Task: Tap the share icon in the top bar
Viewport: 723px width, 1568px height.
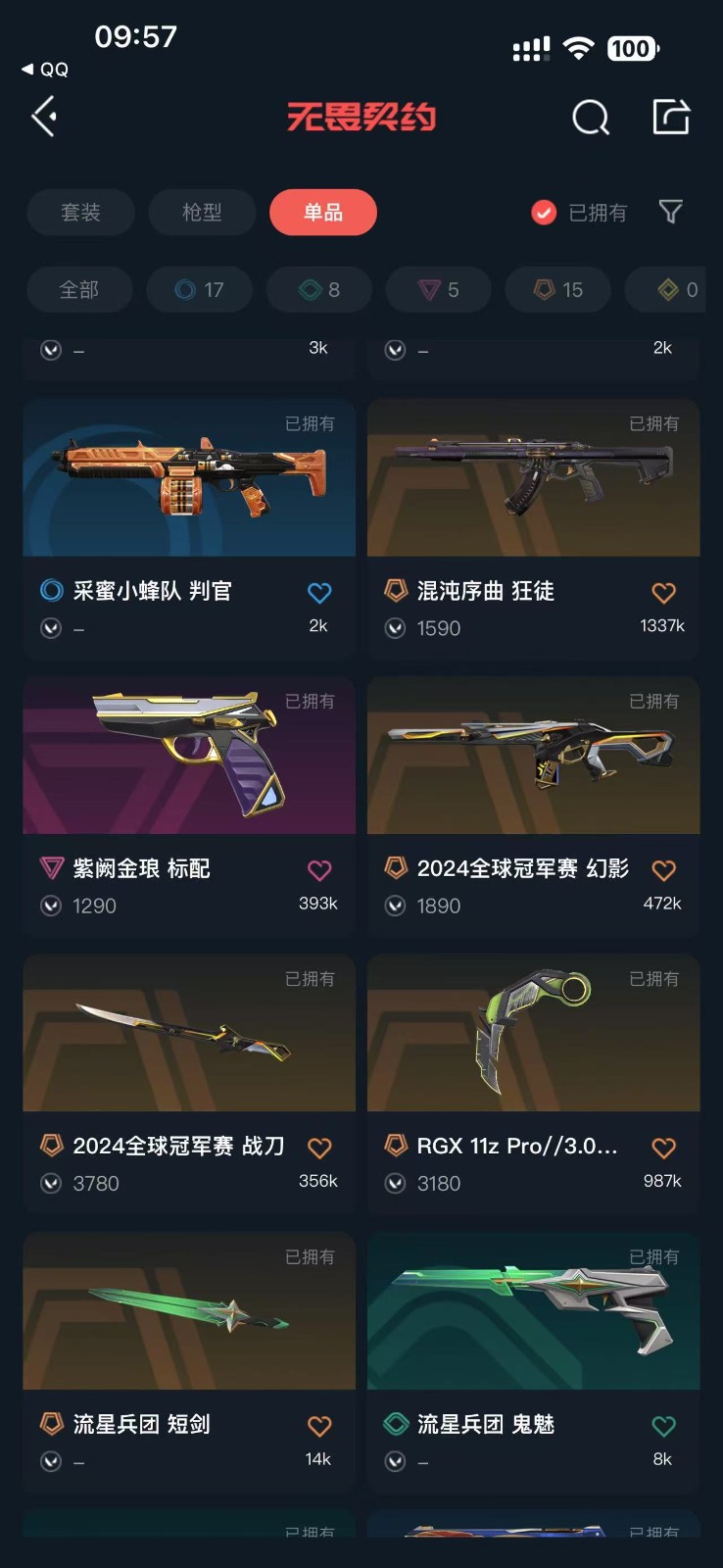Action: click(671, 117)
